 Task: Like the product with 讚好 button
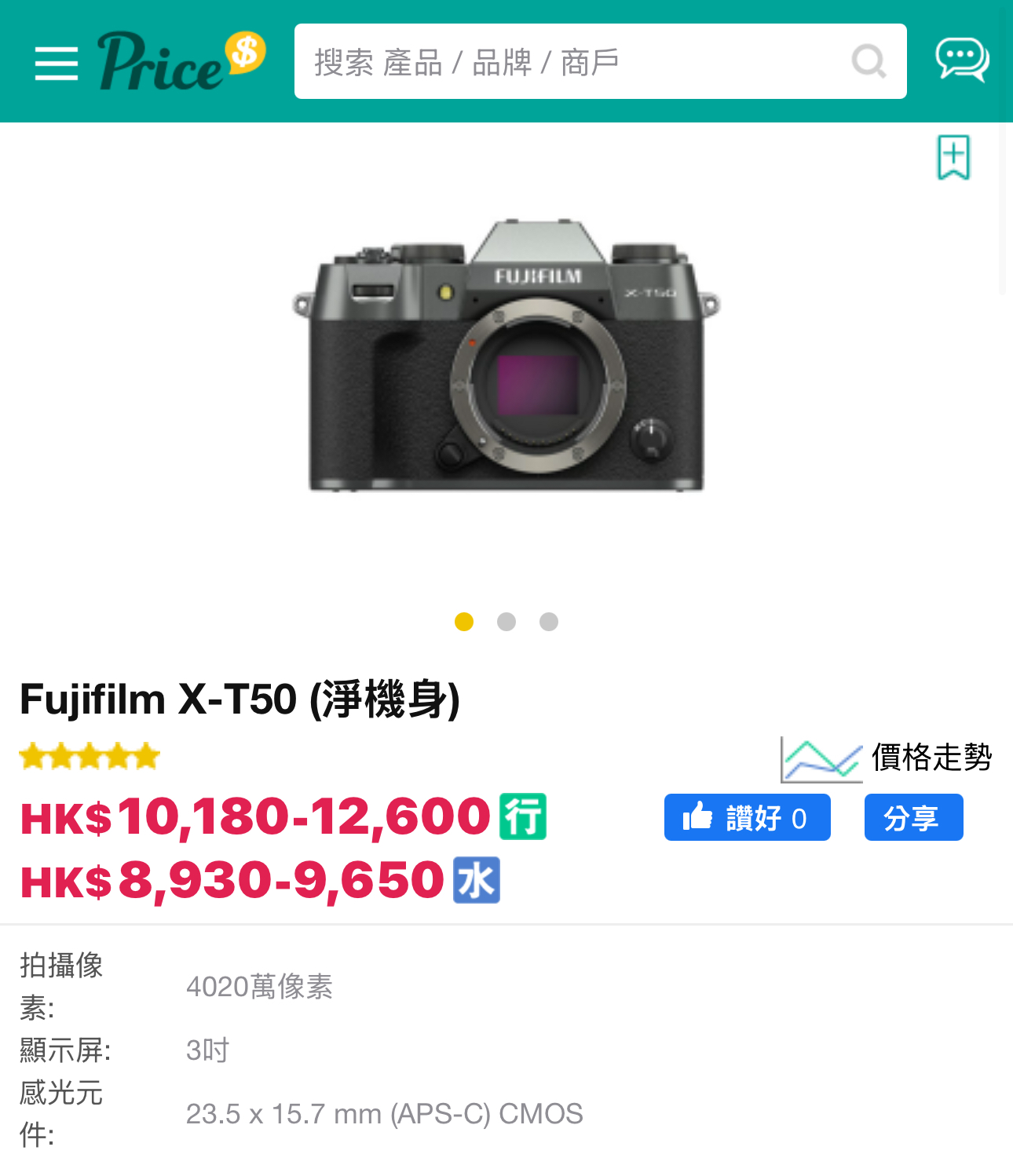click(747, 817)
